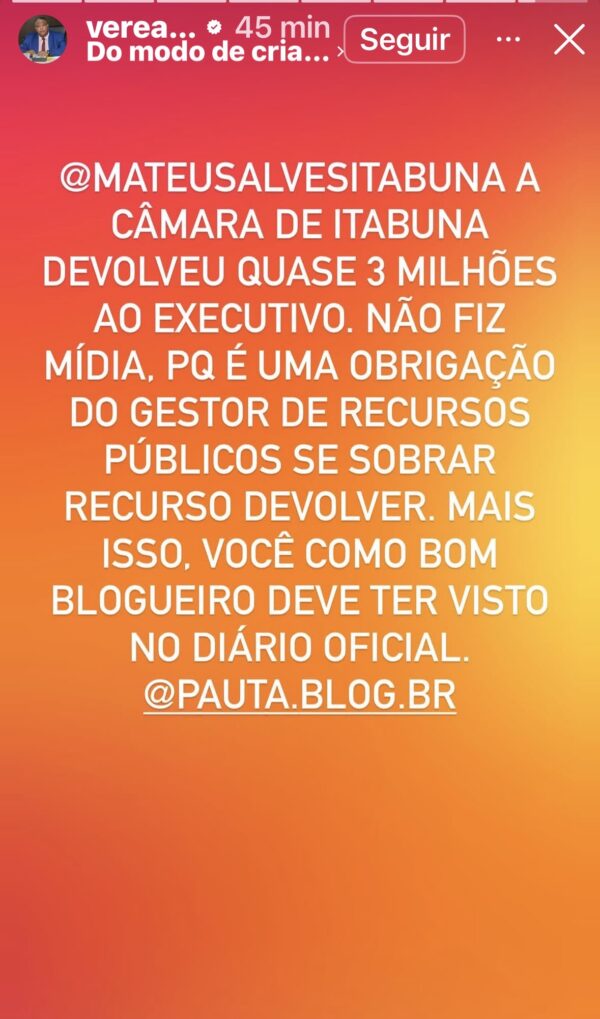Open the three-dot story options menu

[x=509, y=40]
